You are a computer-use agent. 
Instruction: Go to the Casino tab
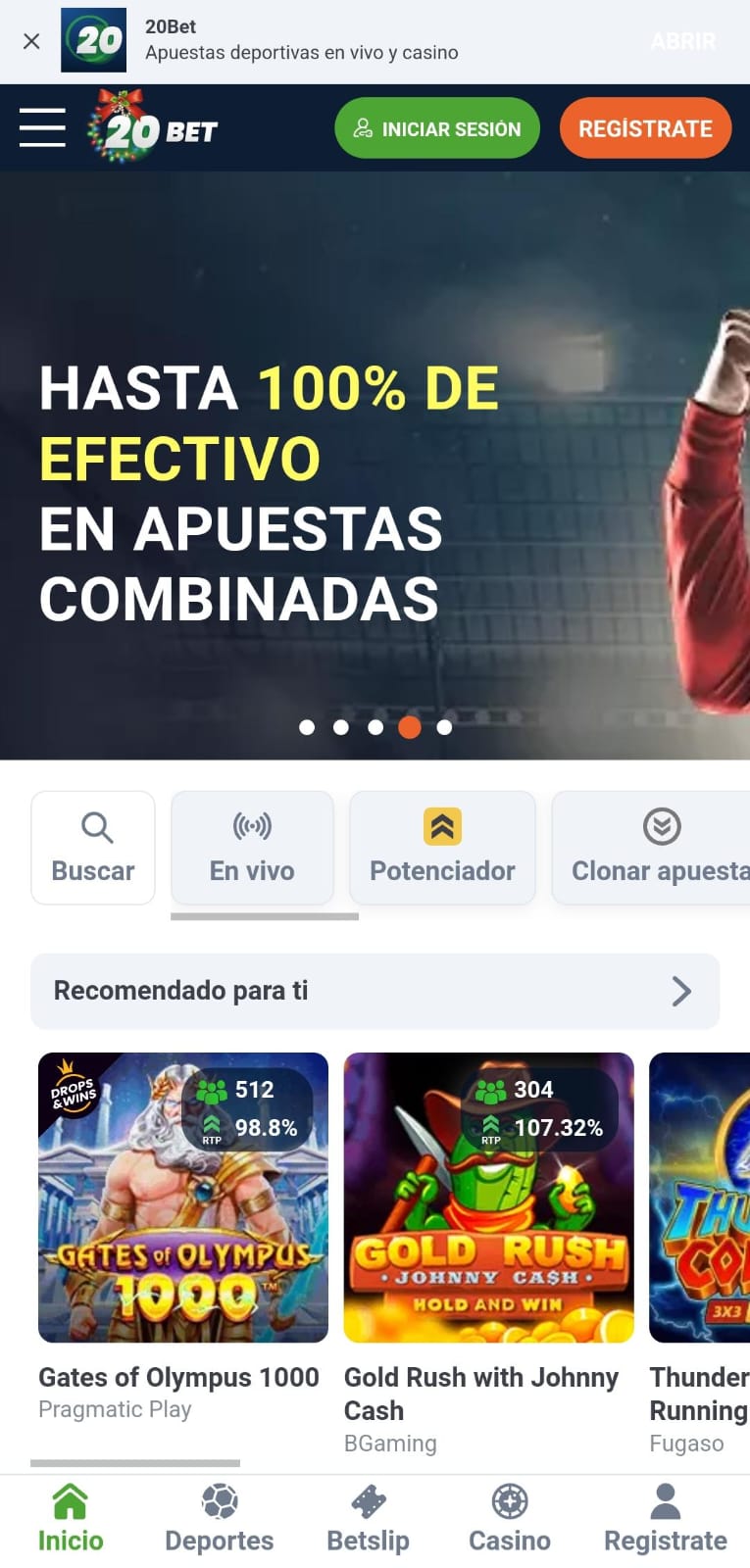point(510,1520)
